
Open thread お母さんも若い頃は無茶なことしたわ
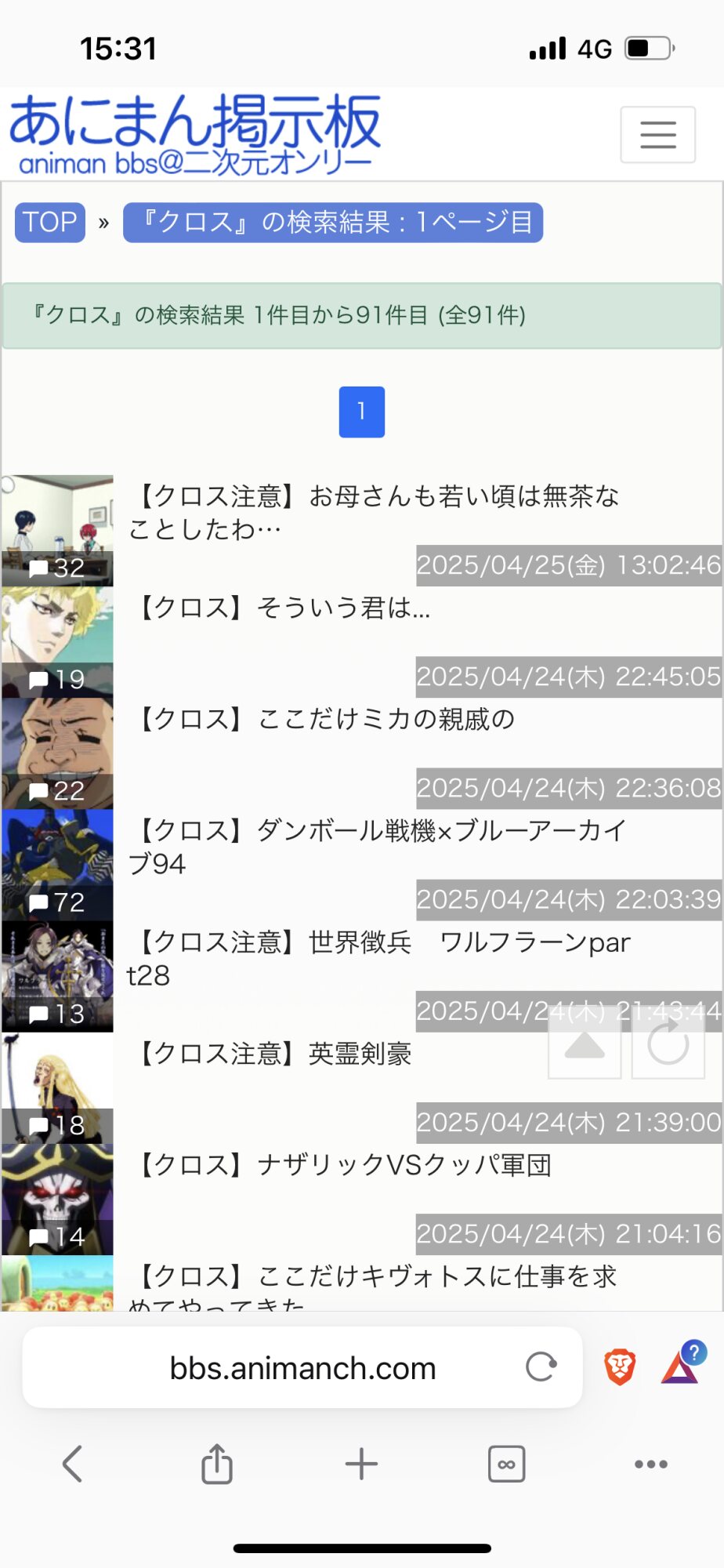(376, 513)
